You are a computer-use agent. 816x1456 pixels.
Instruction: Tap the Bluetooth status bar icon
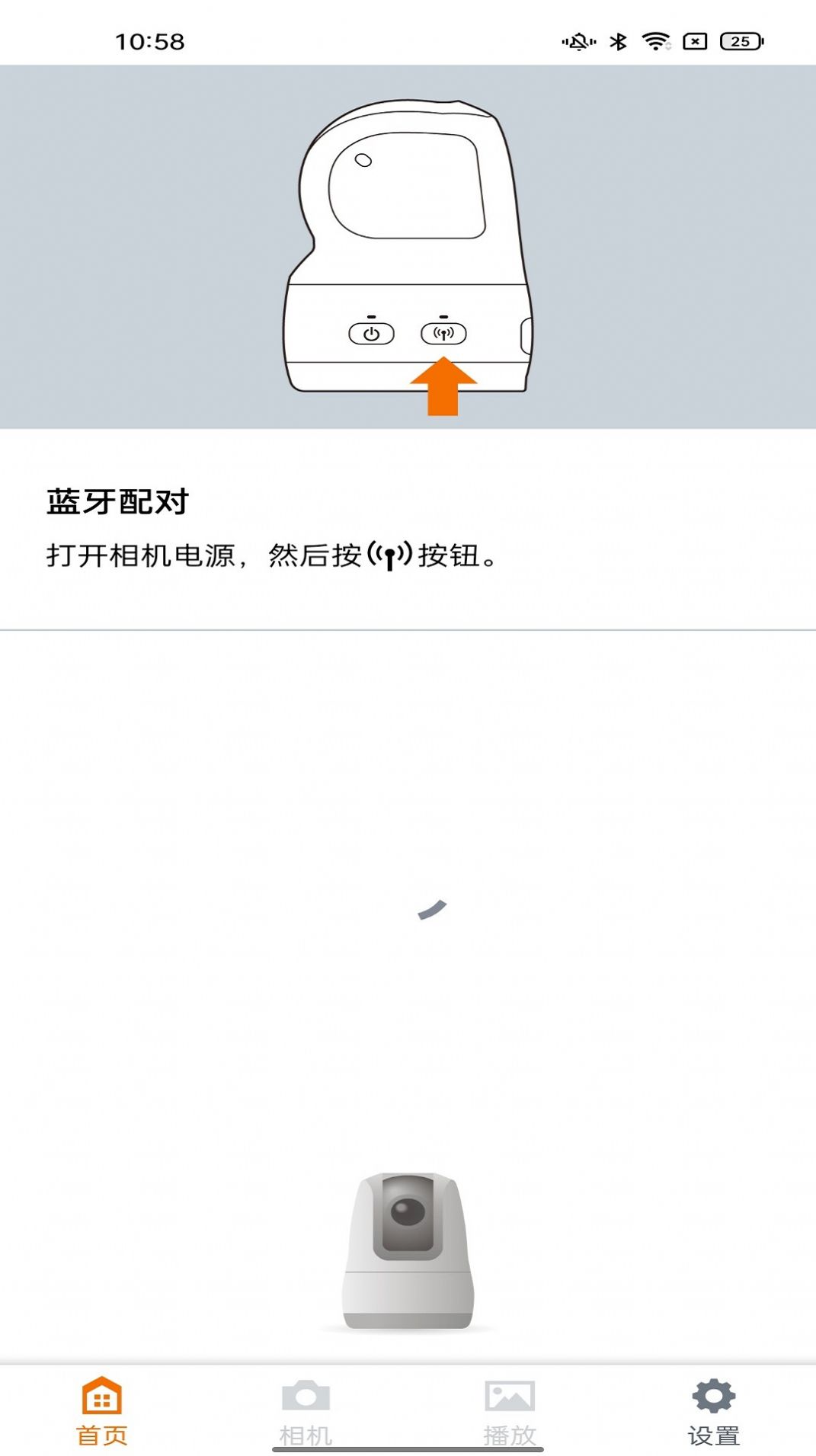[619, 43]
